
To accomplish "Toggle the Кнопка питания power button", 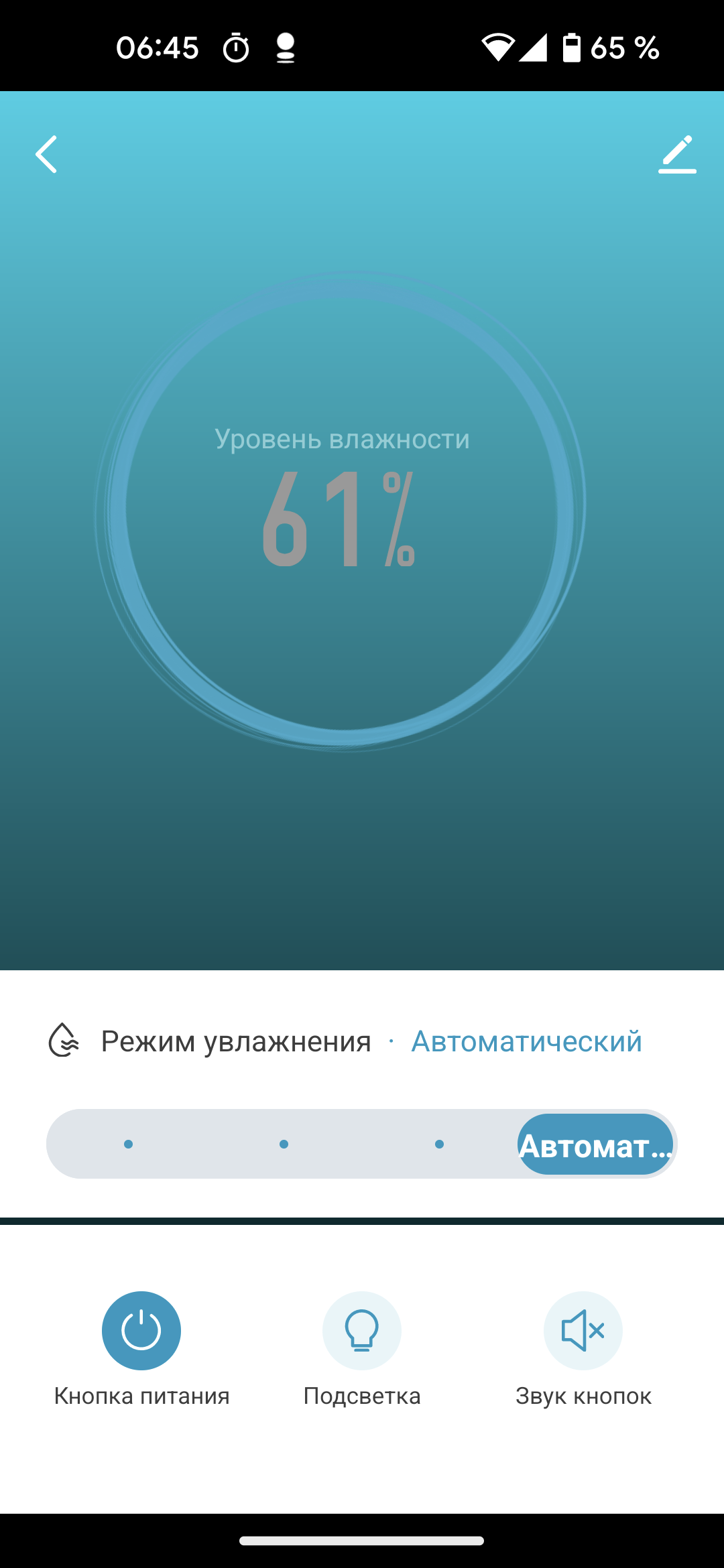I will click(x=141, y=1330).
